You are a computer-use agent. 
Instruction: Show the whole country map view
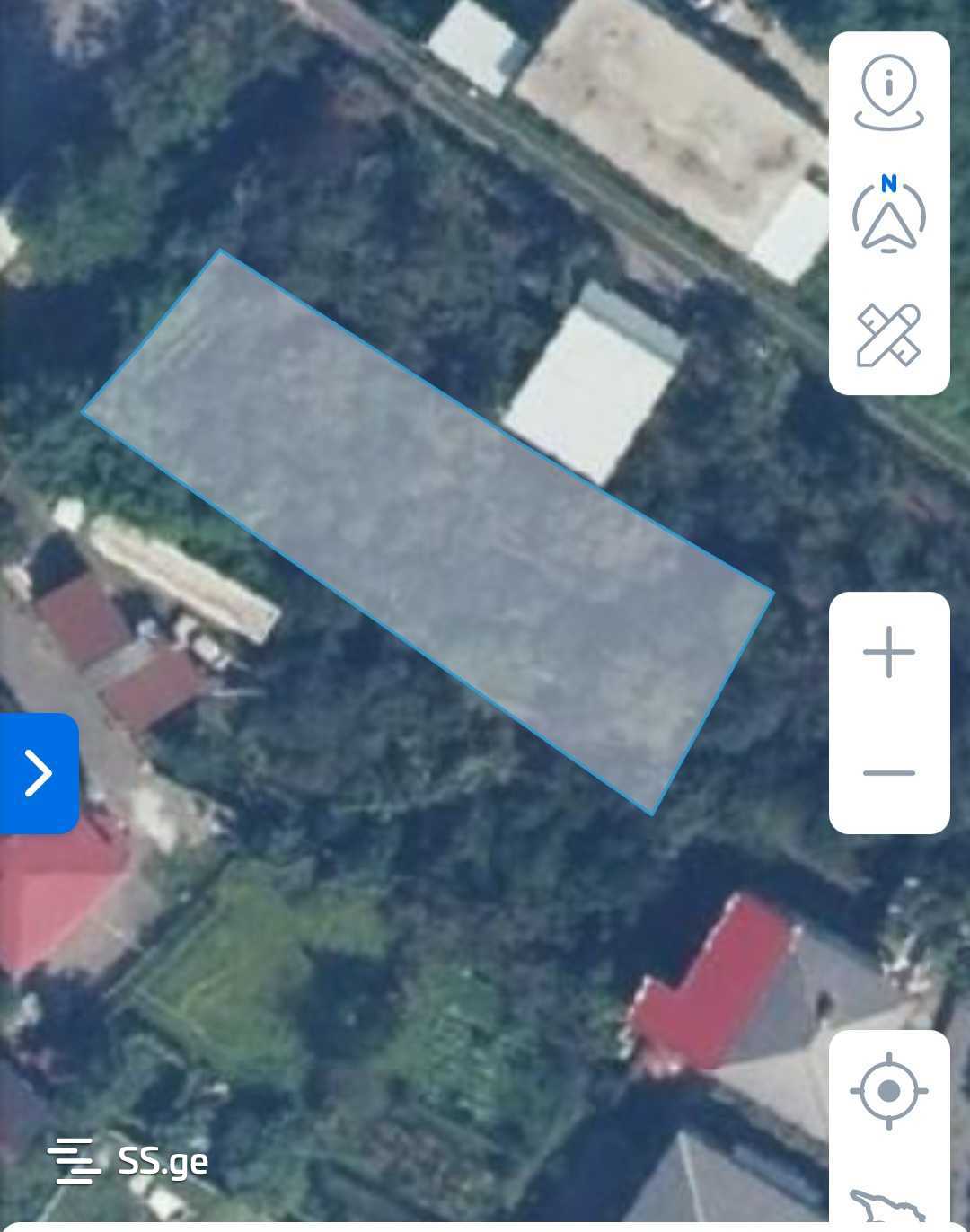tap(888, 1205)
